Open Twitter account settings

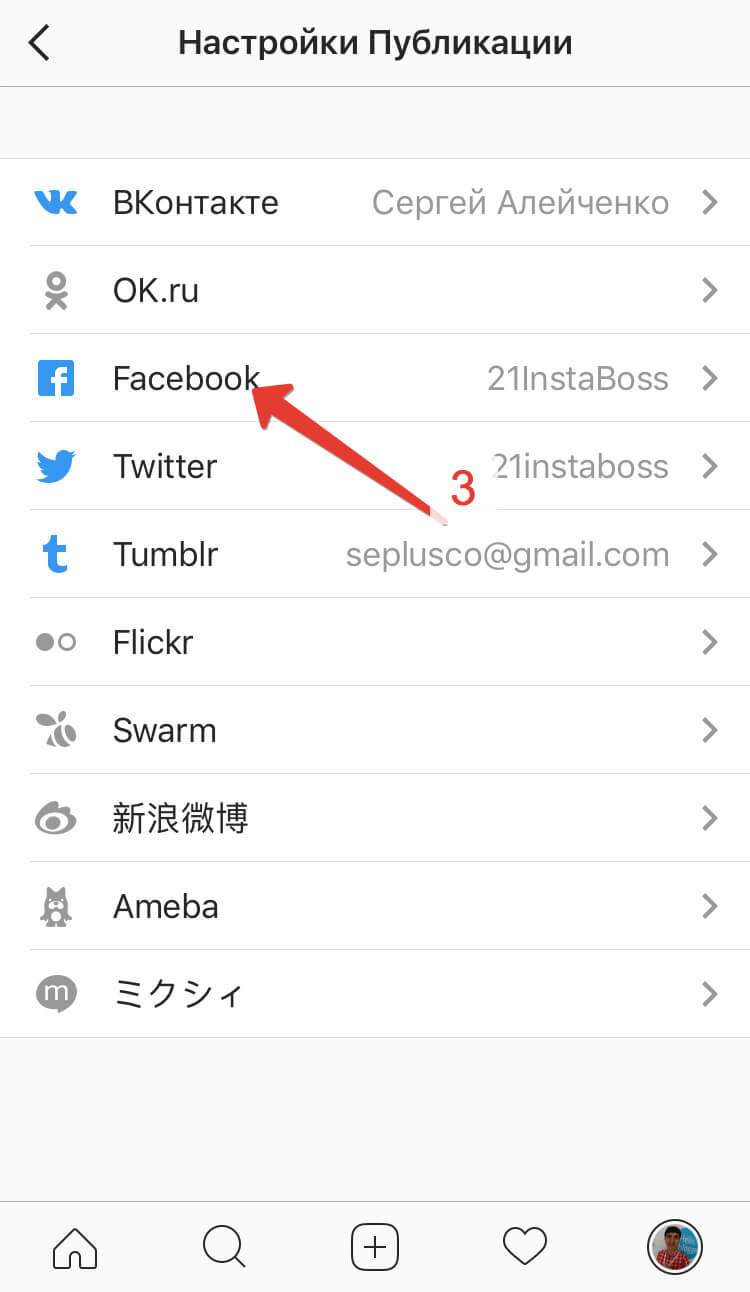(375, 467)
